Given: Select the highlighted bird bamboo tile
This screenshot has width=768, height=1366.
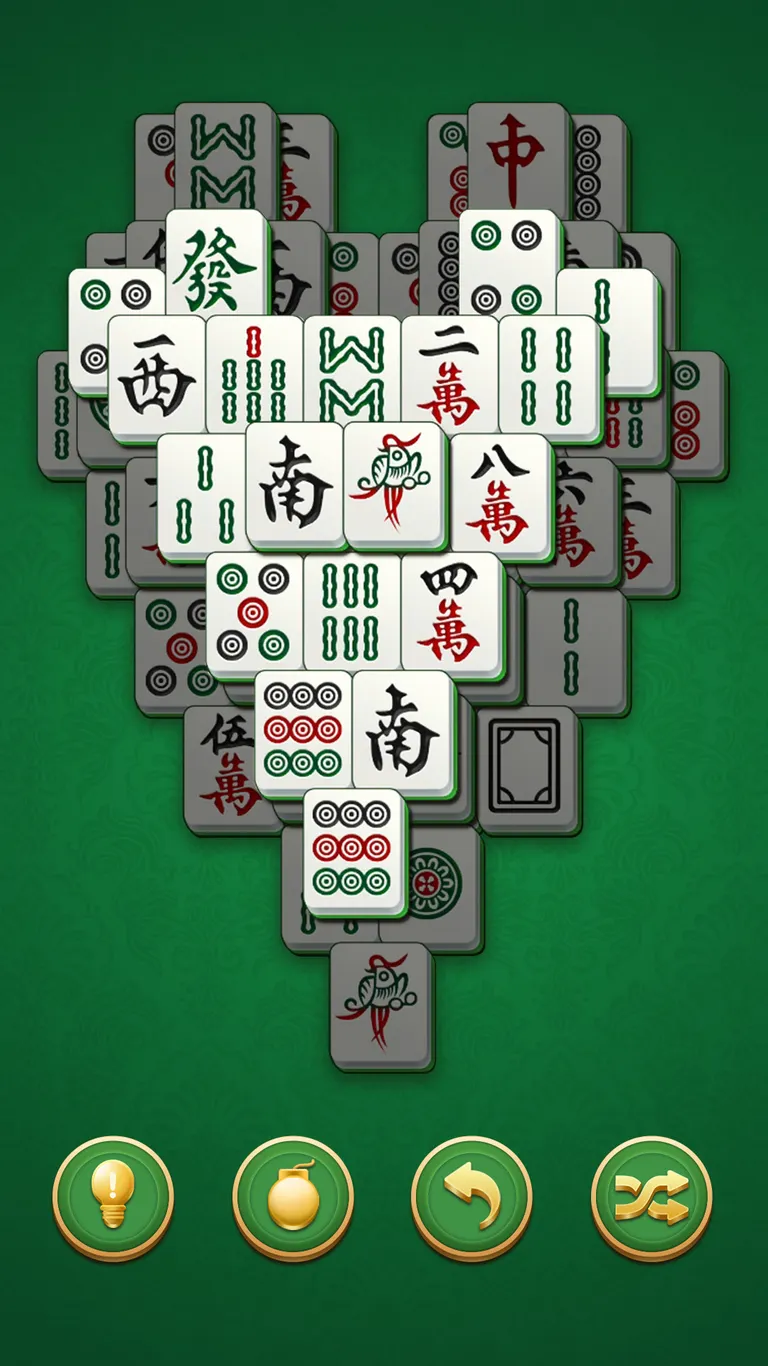Looking at the screenshot, I should [x=393, y=484].
